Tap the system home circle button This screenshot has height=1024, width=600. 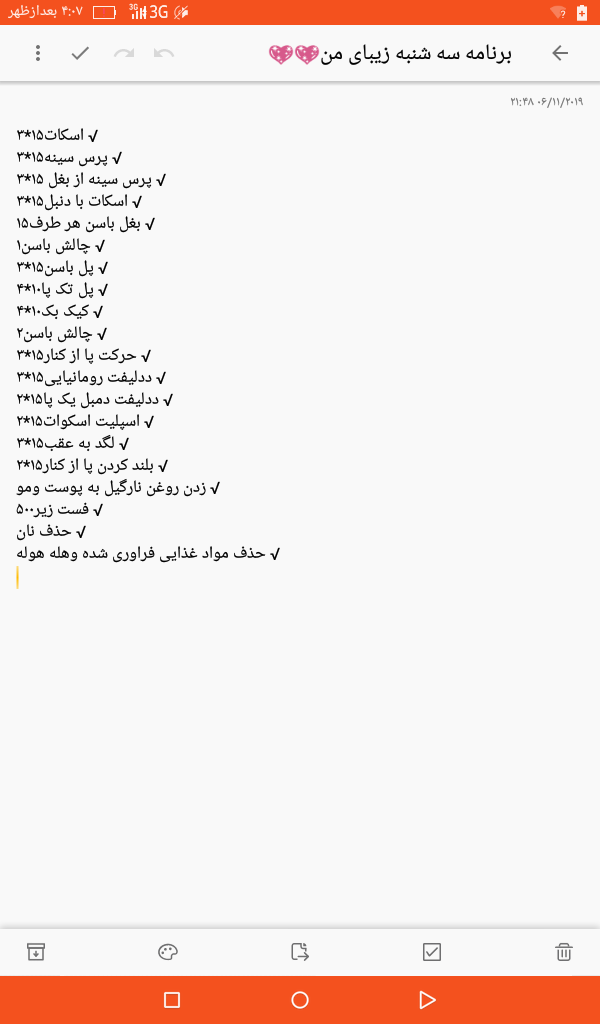coord(300,1000)
